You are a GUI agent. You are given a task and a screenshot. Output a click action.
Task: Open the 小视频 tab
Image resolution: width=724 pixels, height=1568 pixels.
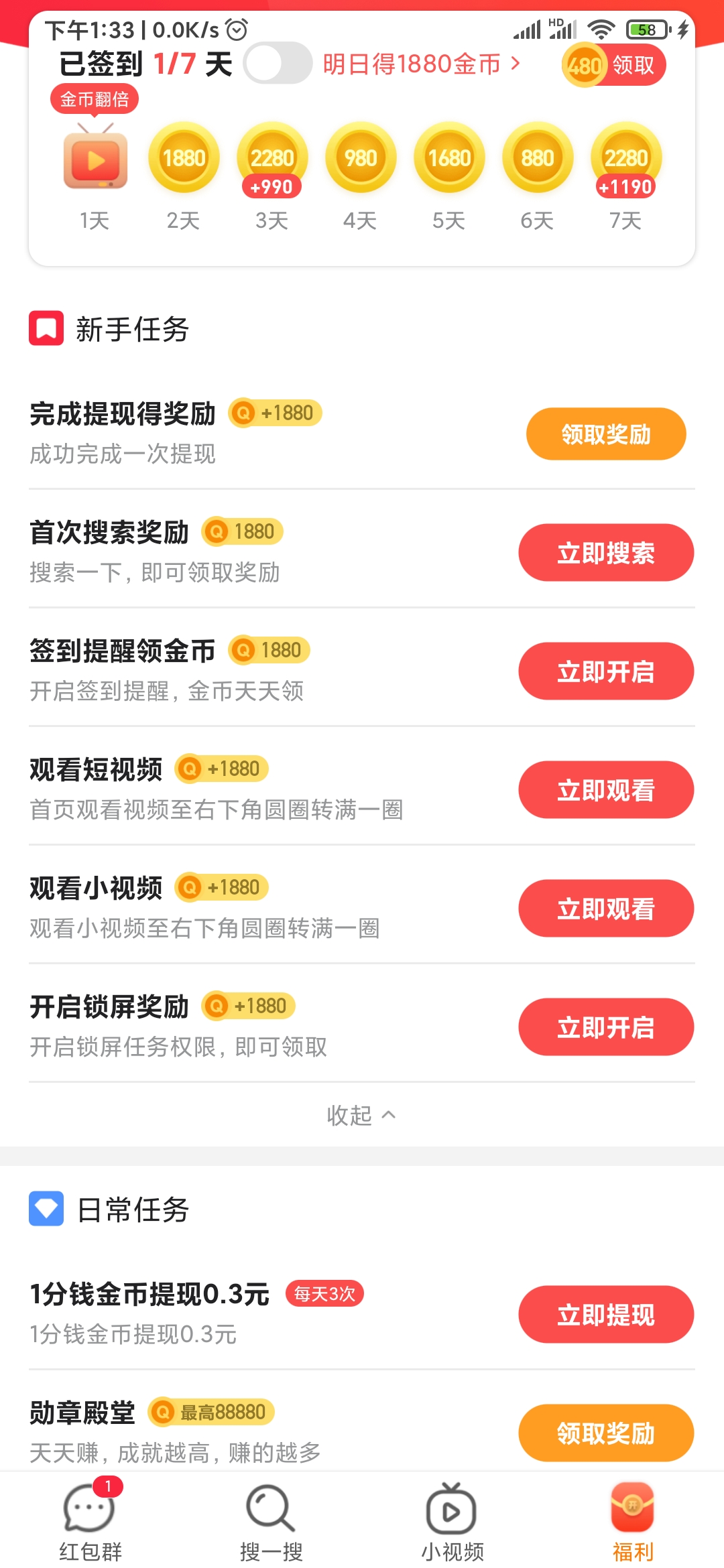452,1522
